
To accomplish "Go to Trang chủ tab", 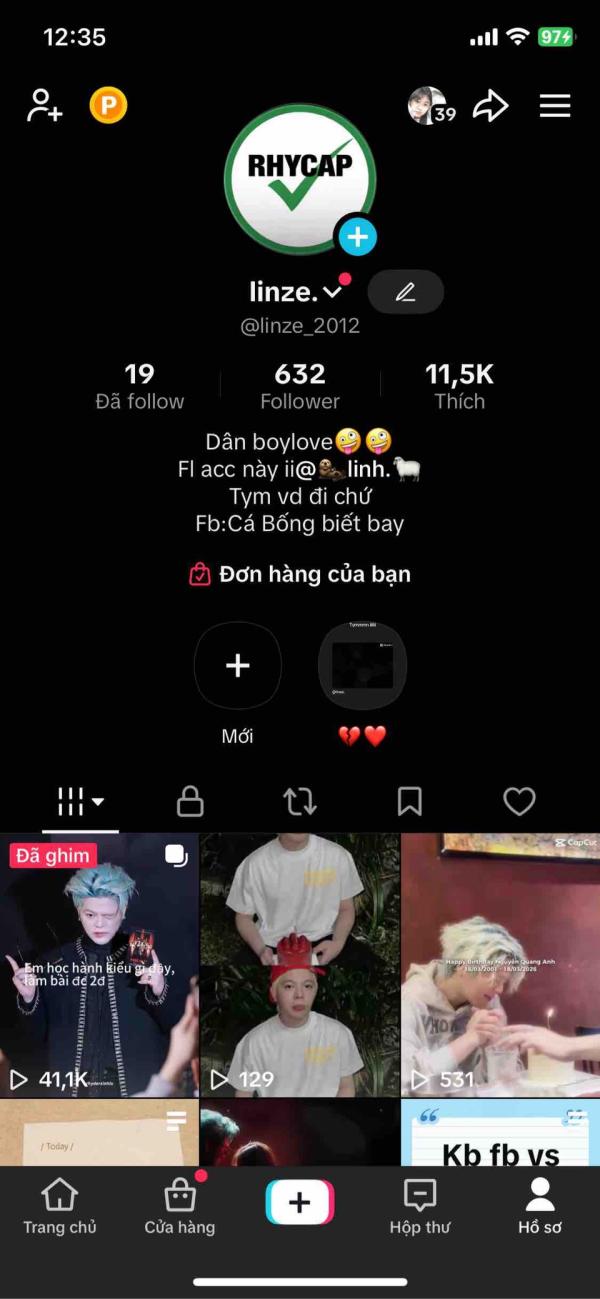I will (x=60, y=1207).
